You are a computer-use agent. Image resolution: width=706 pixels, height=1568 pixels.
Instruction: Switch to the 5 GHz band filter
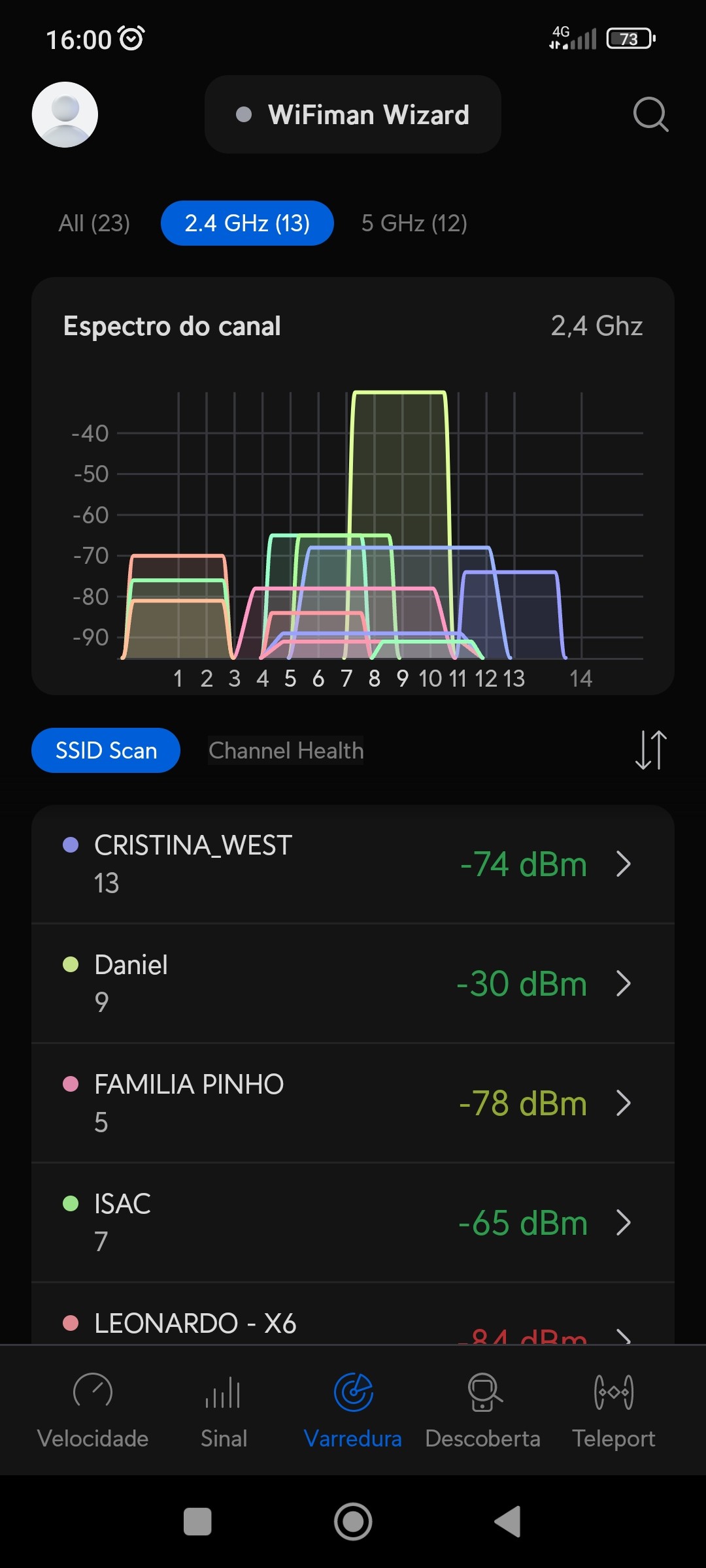[414, 223]
